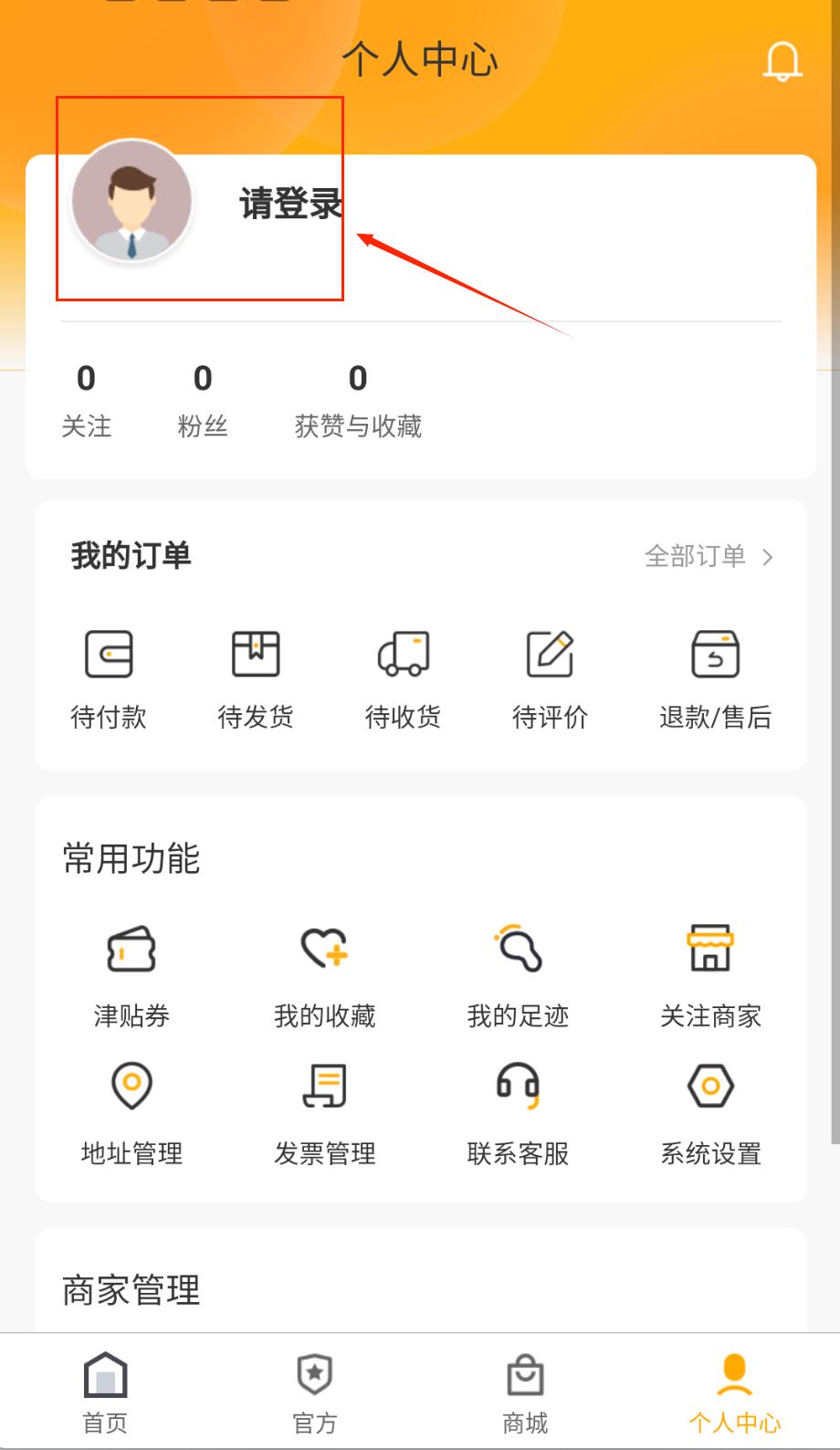The width and height of the screenshot is (840, 1450).
Task: Open 我的收藏 favorites
Action: click(325, 974)
